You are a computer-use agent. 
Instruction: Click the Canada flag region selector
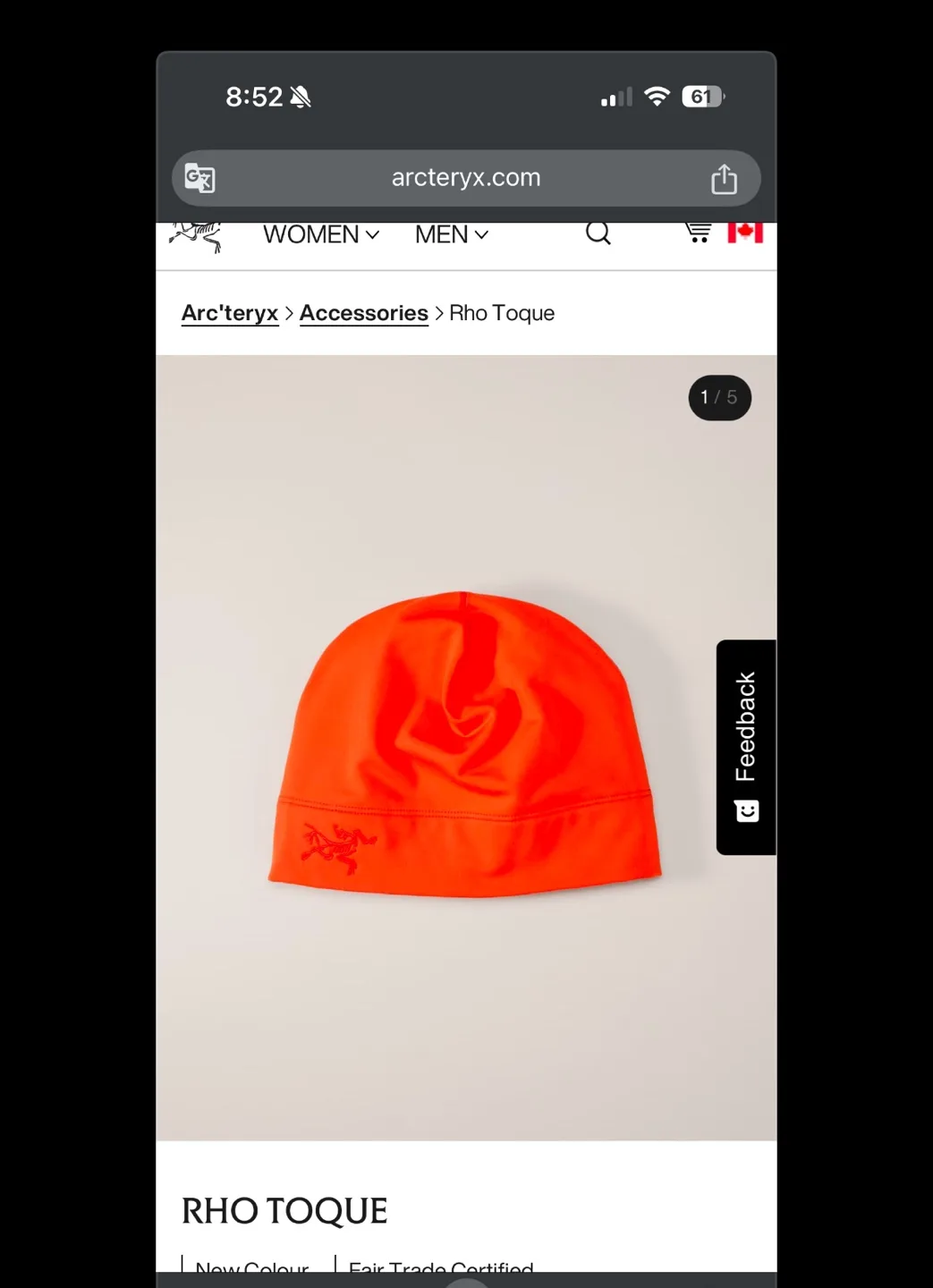(746, 232)
